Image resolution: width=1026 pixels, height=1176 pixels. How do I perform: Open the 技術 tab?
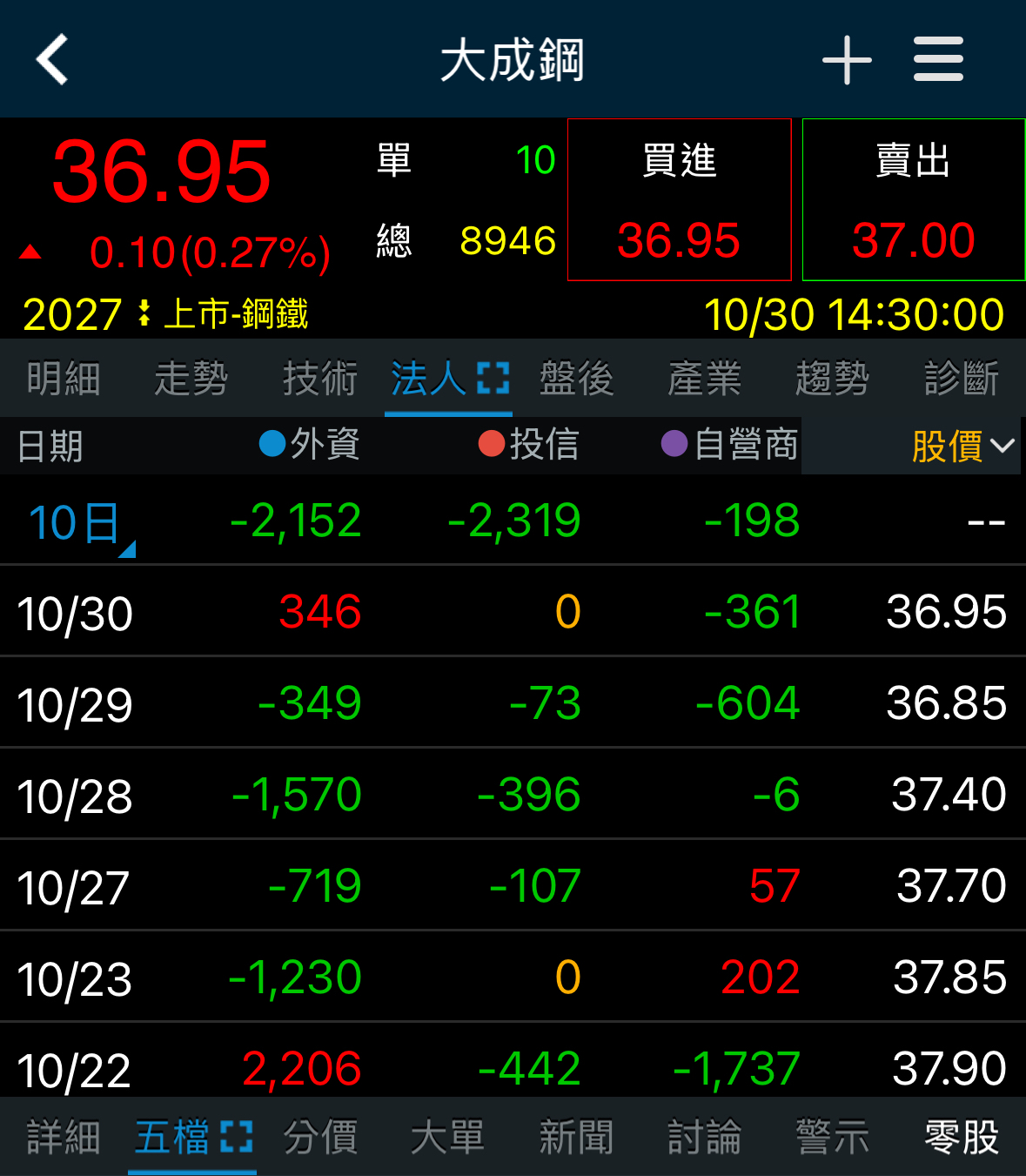pos(319,379)
